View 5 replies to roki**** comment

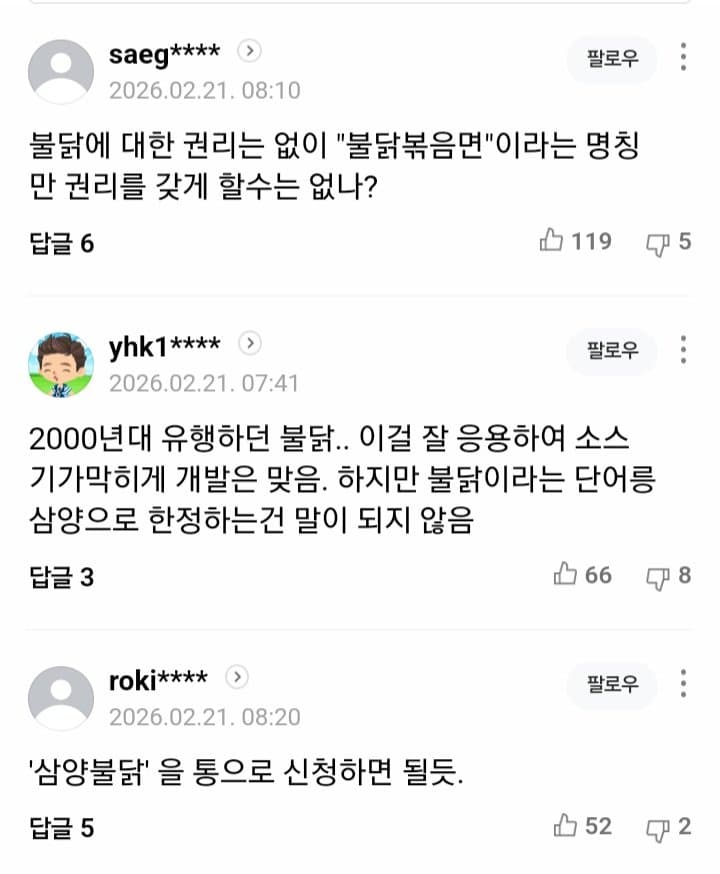coord(62,828)
